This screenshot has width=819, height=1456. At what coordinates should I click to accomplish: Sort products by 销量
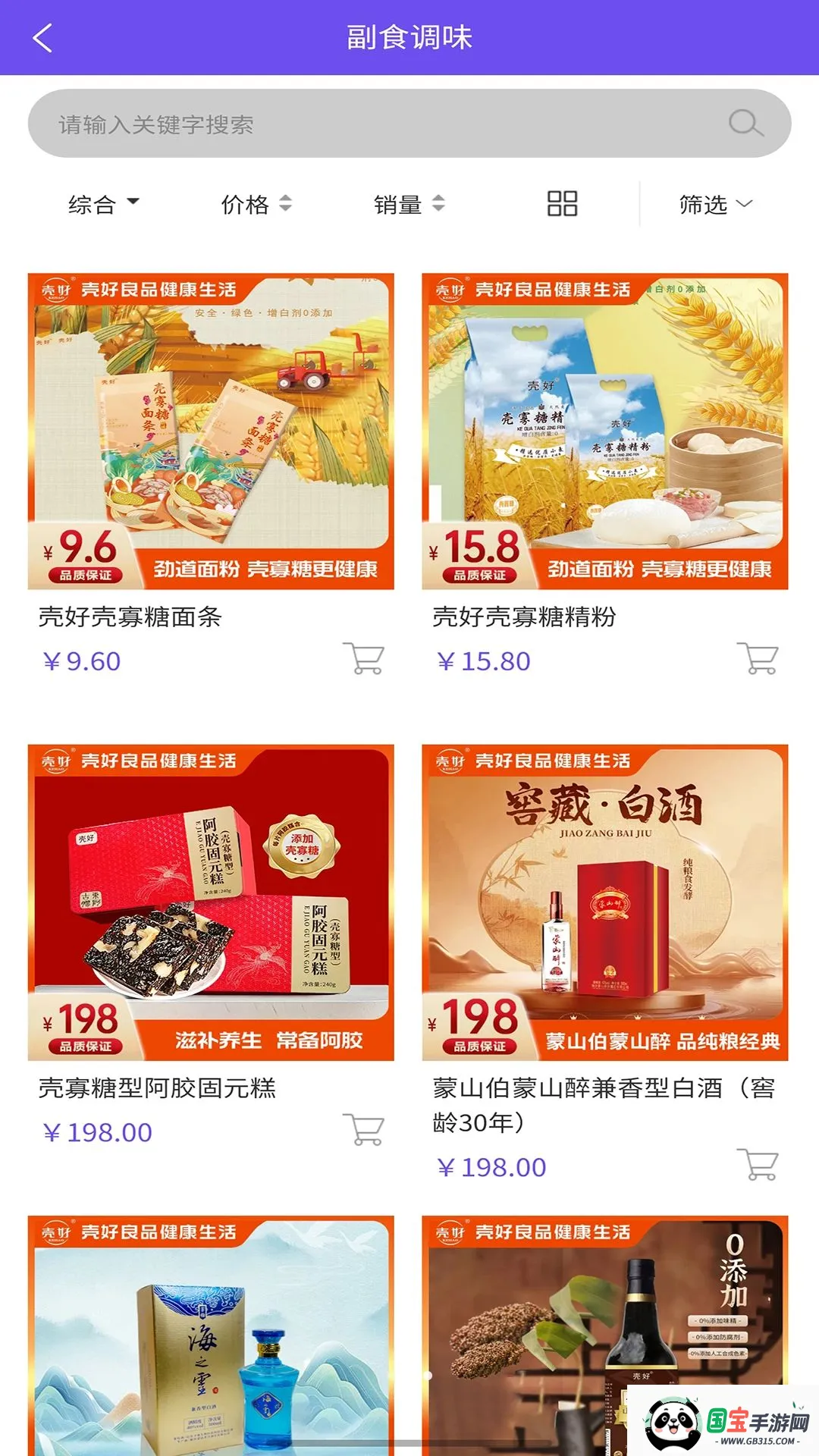tap(409, 204)
